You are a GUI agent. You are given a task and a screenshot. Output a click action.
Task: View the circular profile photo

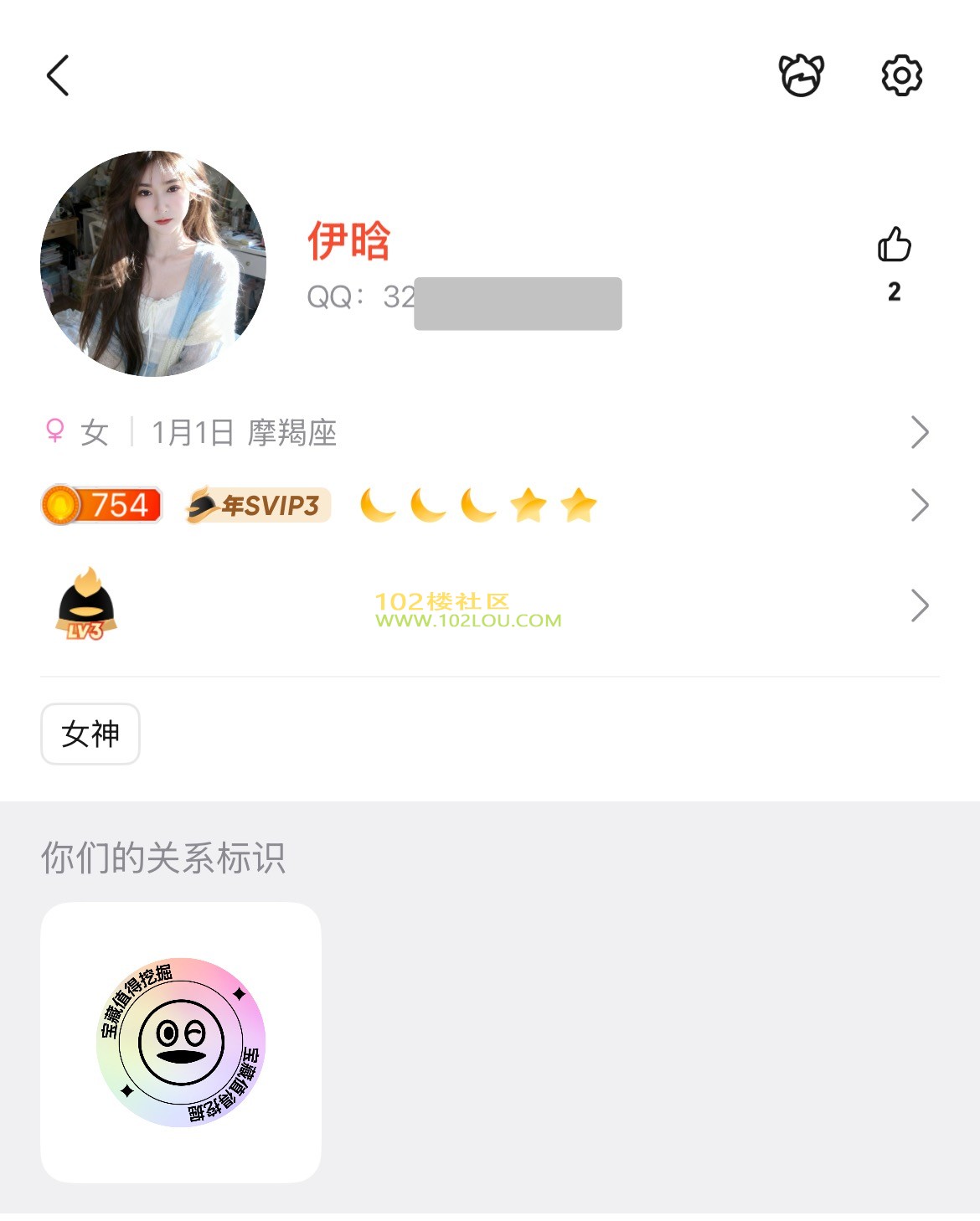153,264
